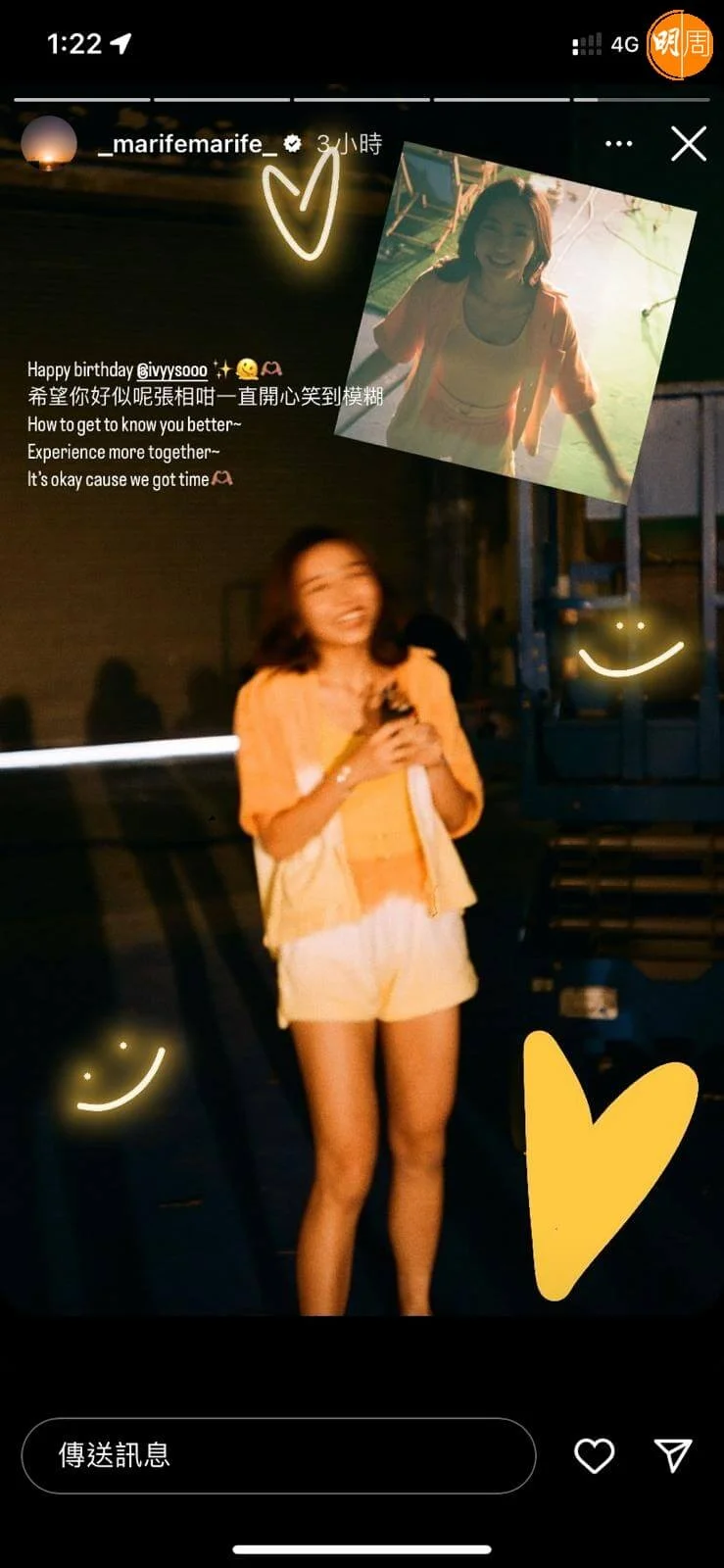The width and height of the screenshot is (724, 1568).
Task: Share the story via paper plane icon
Action: point(673,1455)
